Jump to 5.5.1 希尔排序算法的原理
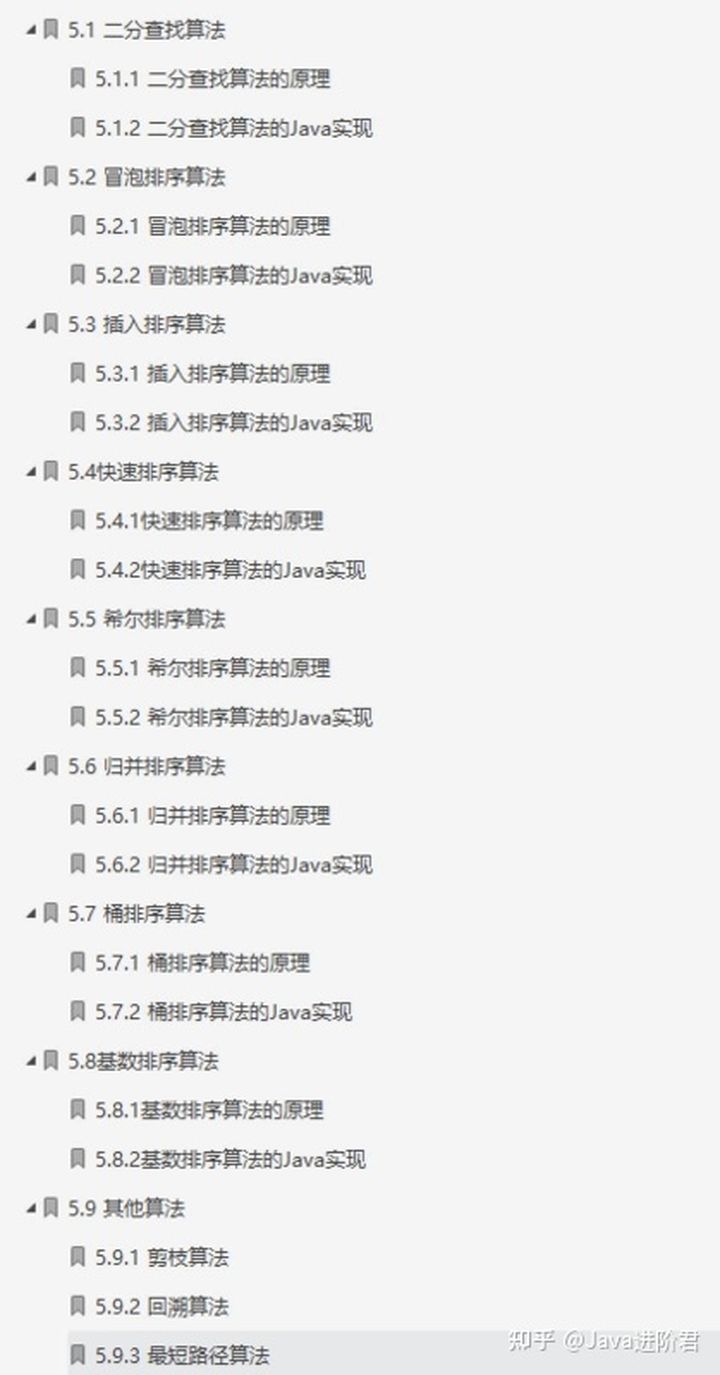The image size is (720, 1375). coord(212,668)
